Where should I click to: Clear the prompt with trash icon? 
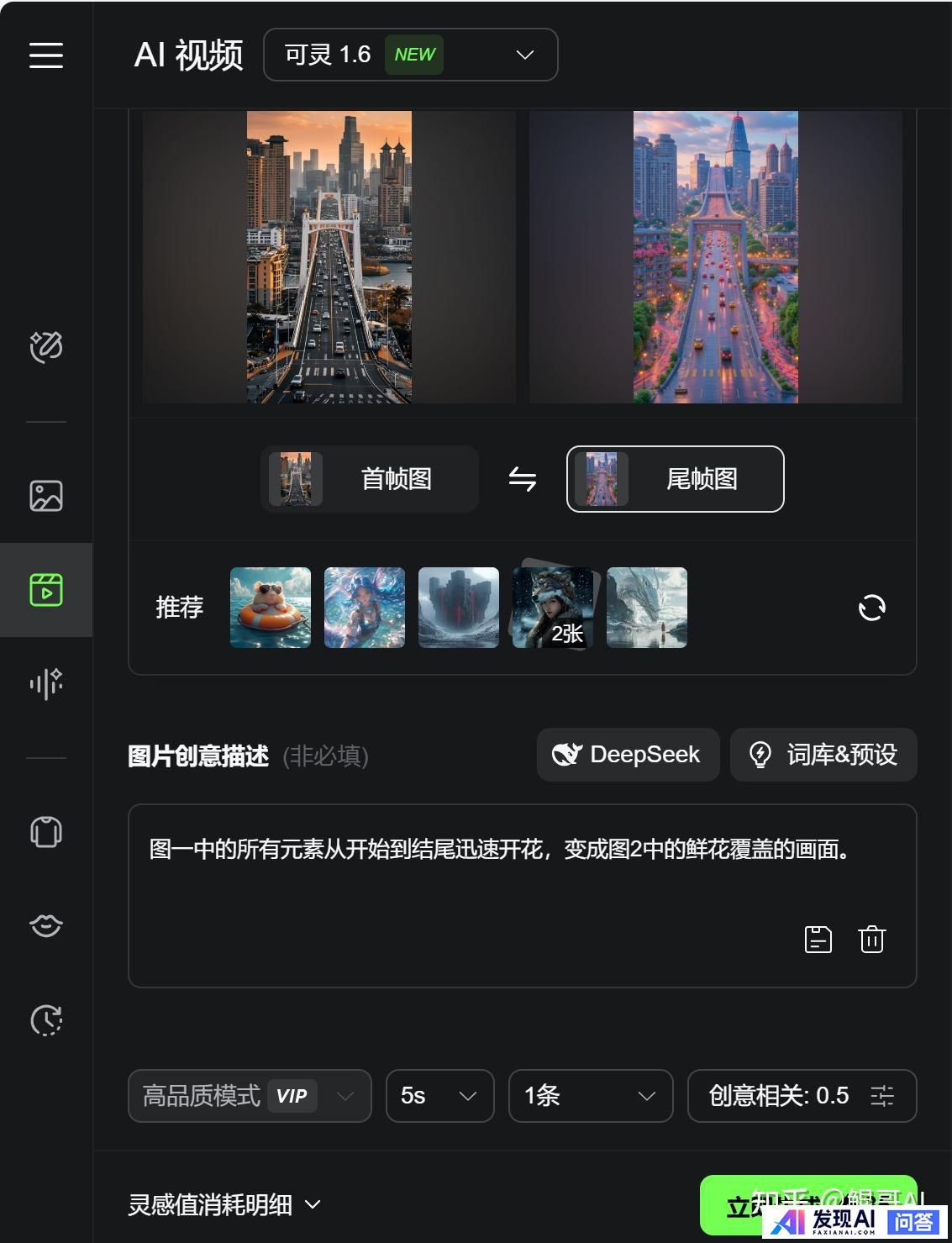(x=871, y=939)
